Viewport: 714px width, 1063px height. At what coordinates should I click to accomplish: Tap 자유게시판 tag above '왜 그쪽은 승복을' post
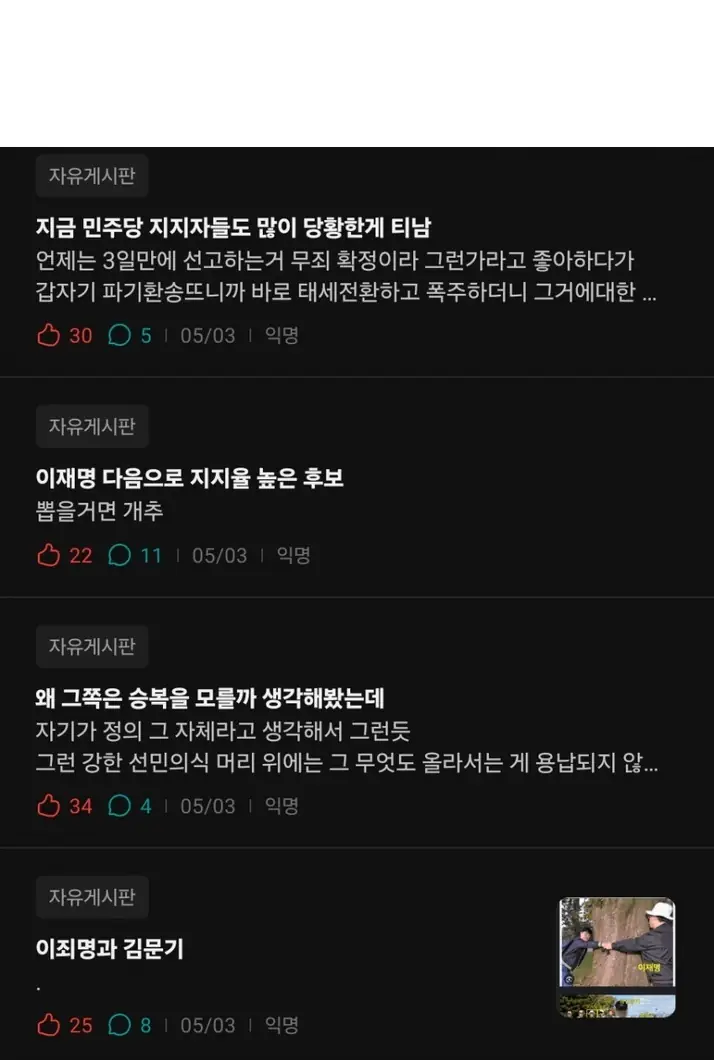click(92, 646)
